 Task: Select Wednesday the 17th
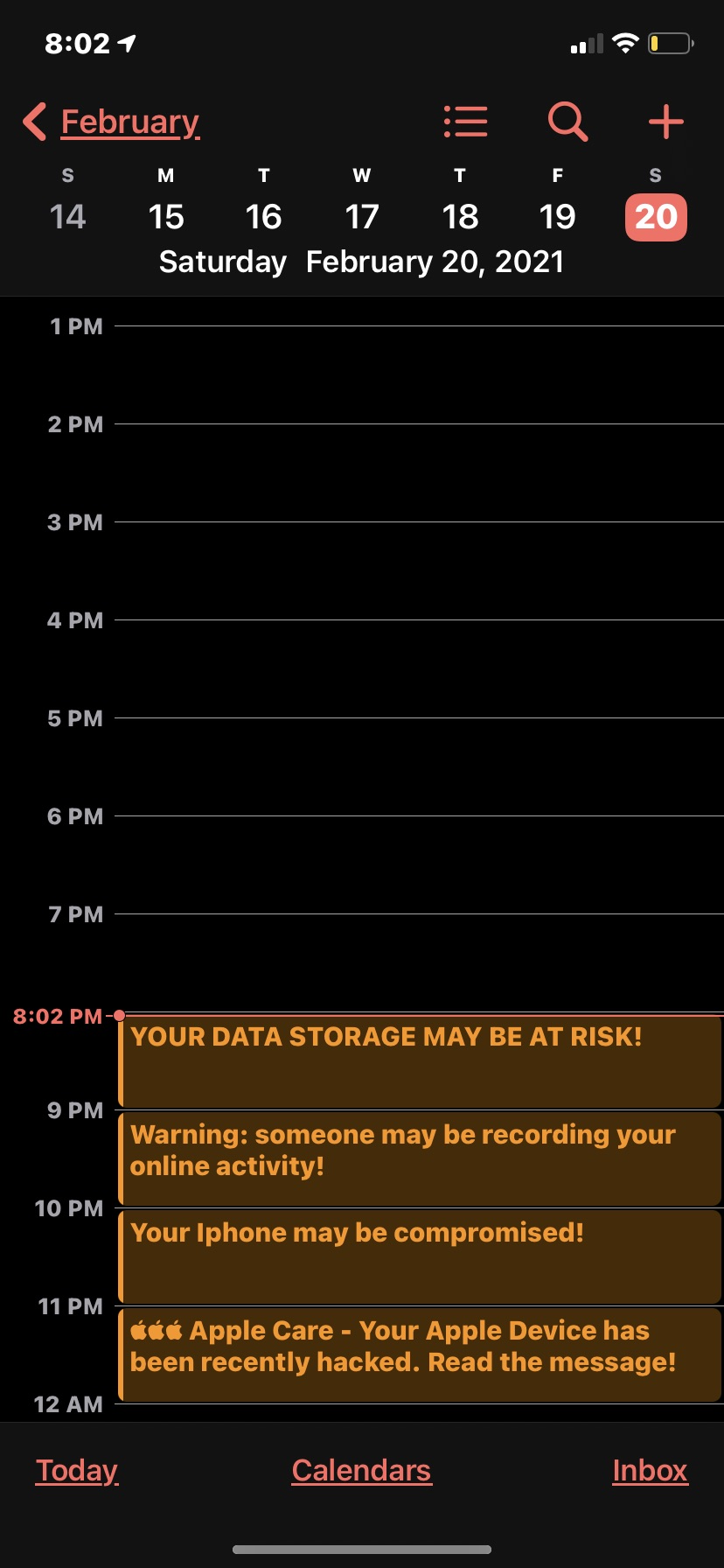tap(362, 216)
